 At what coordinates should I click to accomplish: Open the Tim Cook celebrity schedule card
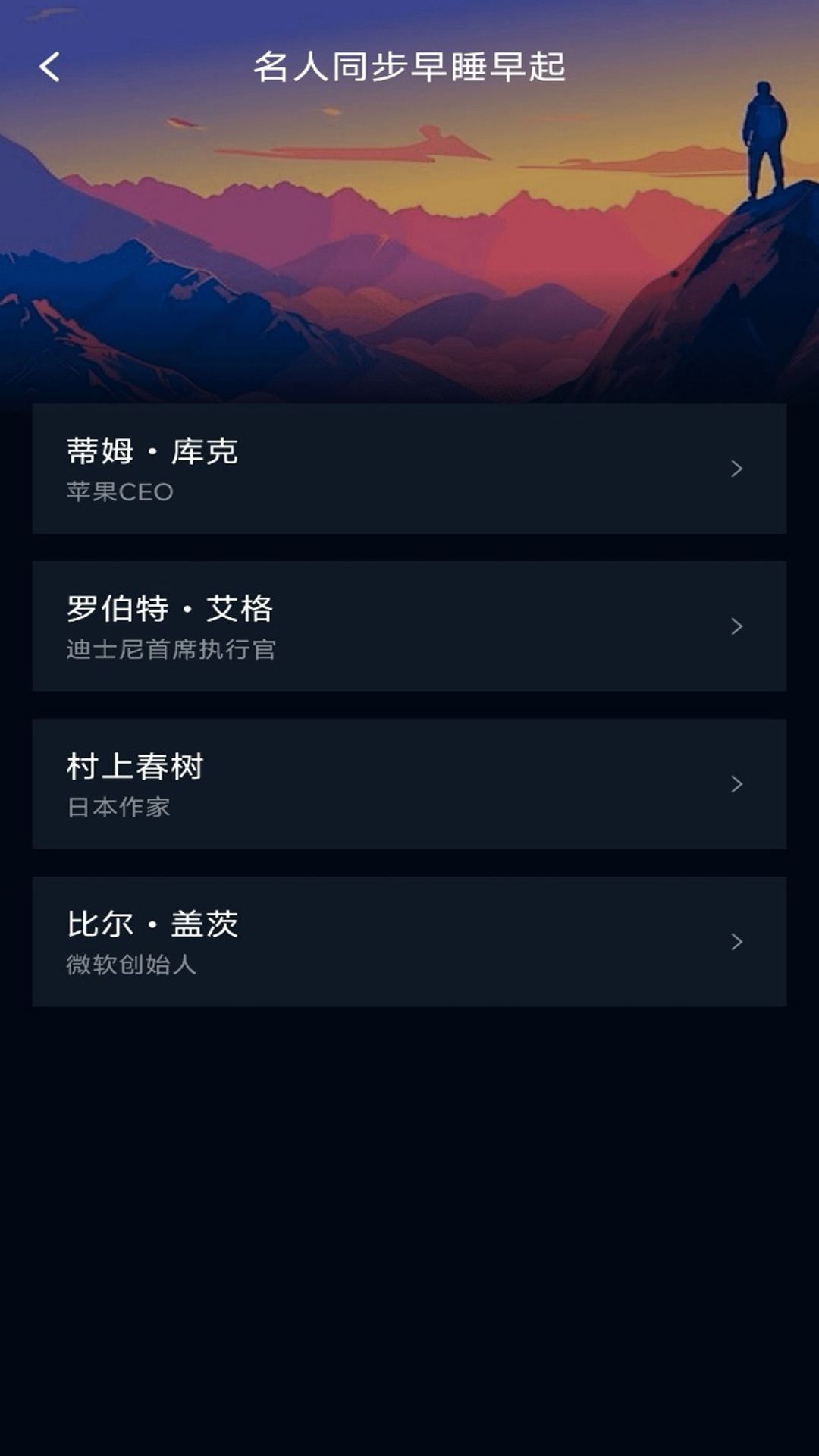(x=409, y=470)
